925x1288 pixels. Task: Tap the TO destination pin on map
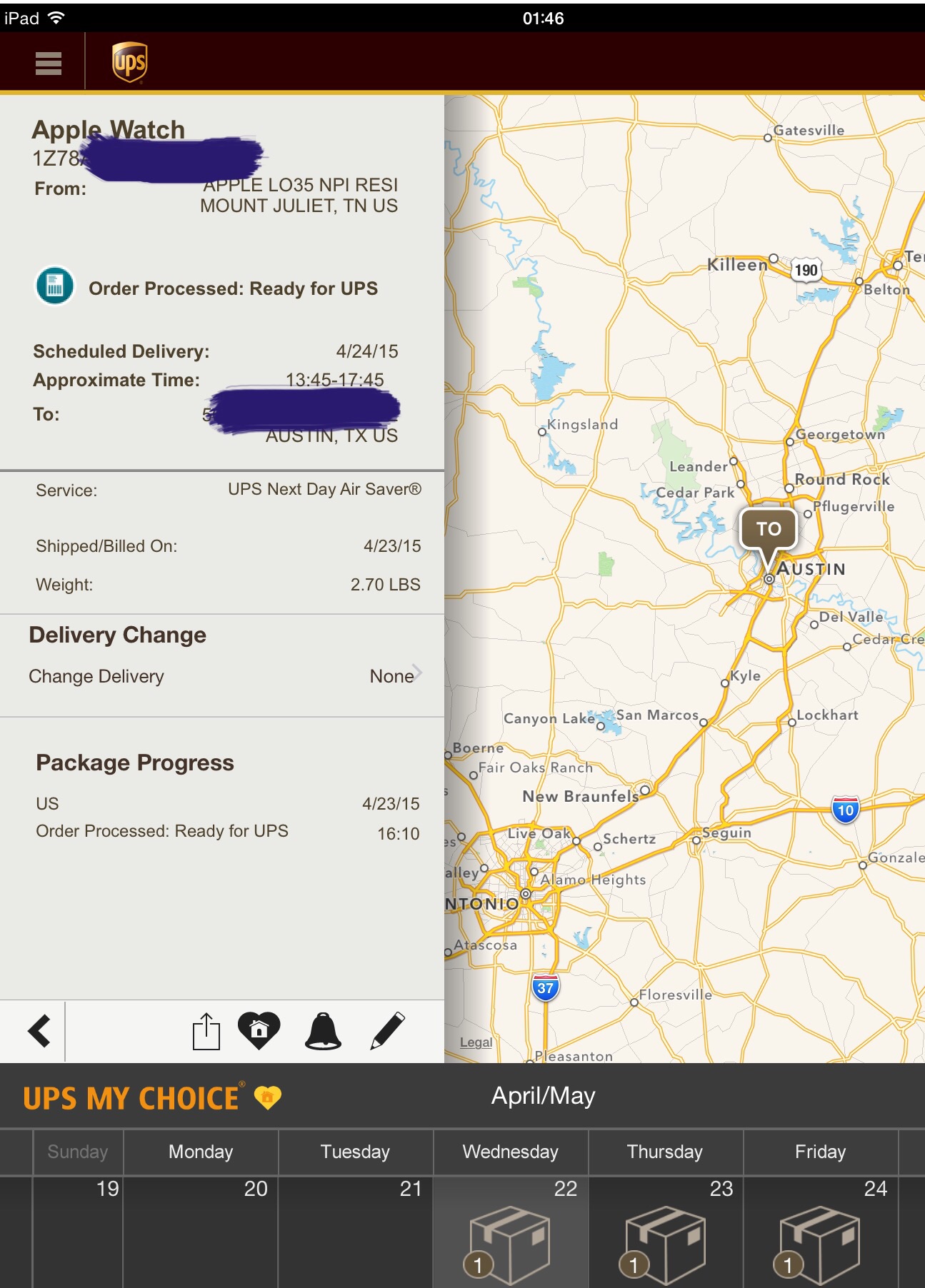768,530
